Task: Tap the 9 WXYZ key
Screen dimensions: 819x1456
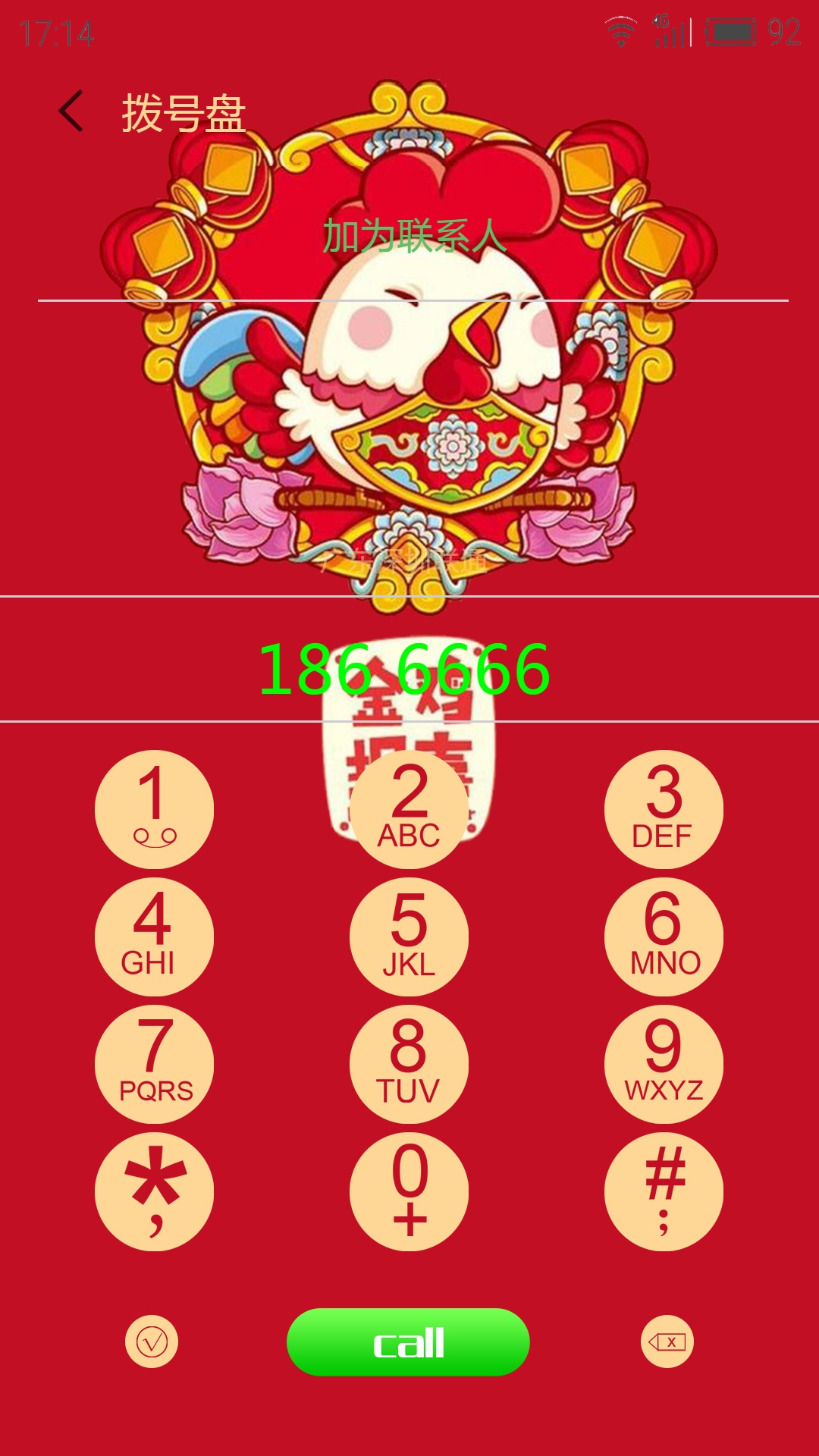Action: pos(664,1064)
